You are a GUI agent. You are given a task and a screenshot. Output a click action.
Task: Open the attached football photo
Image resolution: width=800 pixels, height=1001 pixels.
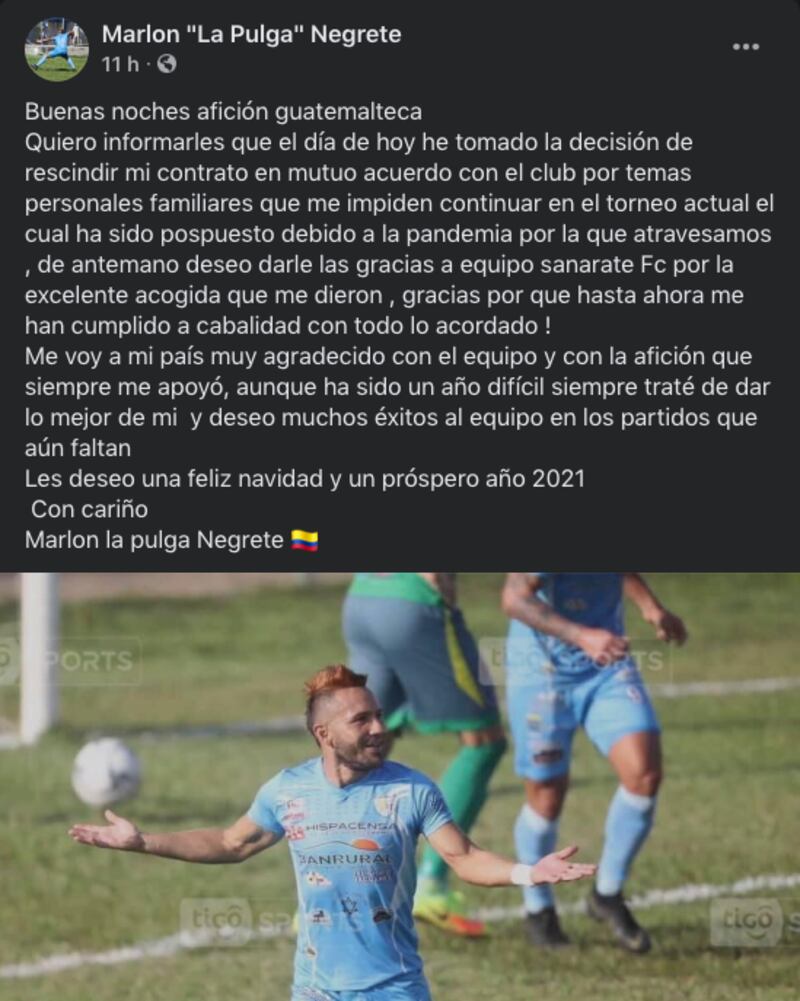400,786
